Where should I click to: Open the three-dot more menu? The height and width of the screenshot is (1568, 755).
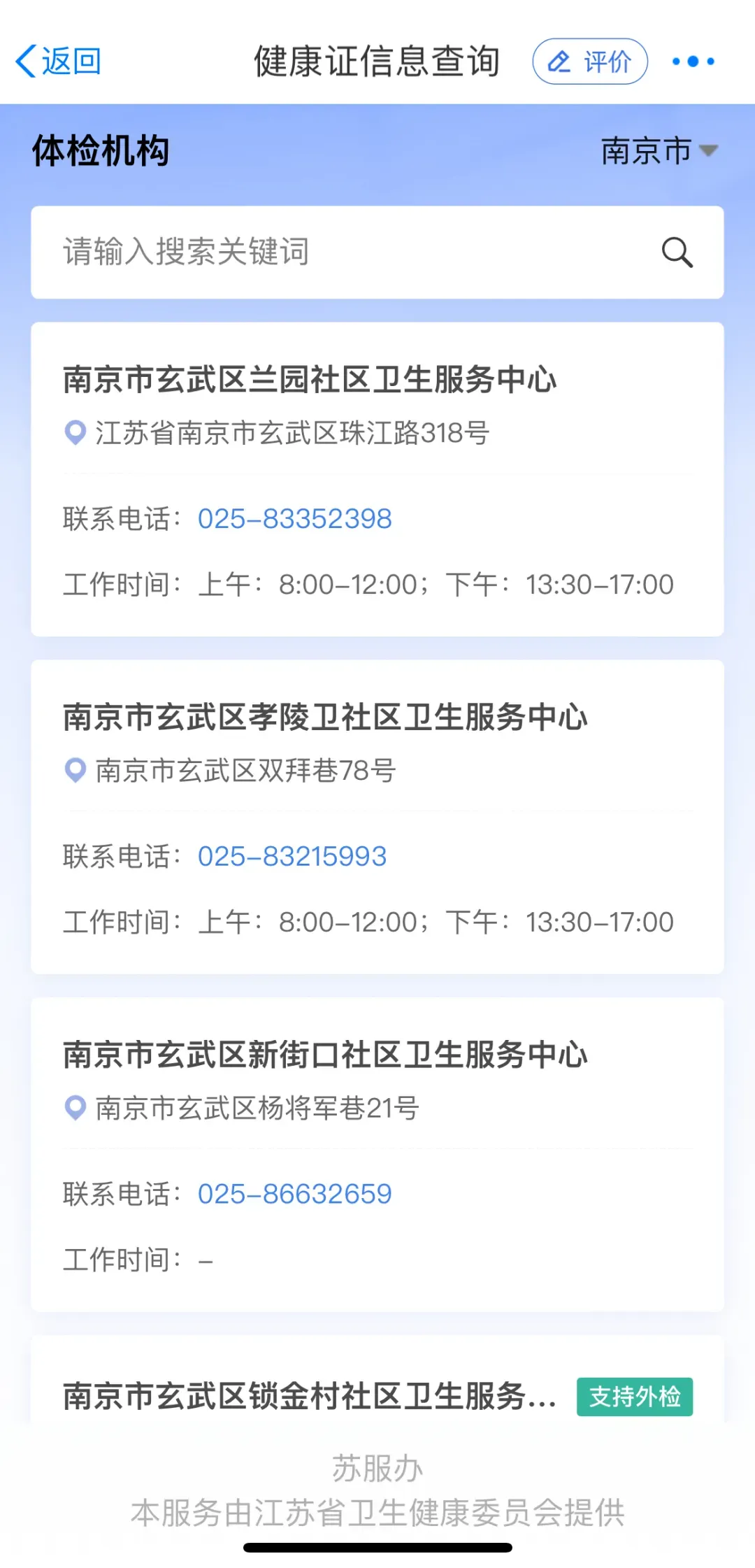click(693, 62)
